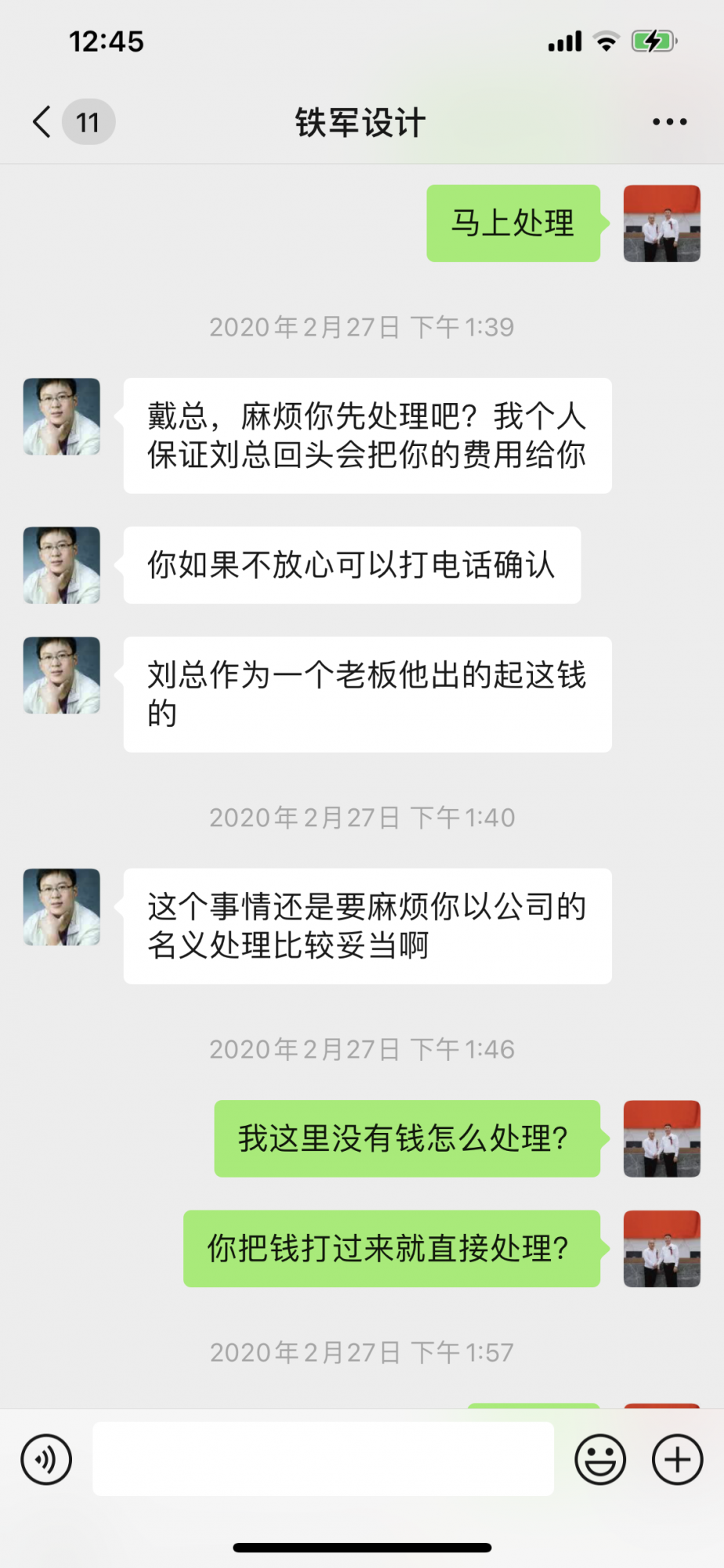The width and height of the screenshot is (724, 1568).
Task: Open my avatar beside 你把钱打过来就直接处理
Action: 661,1248
